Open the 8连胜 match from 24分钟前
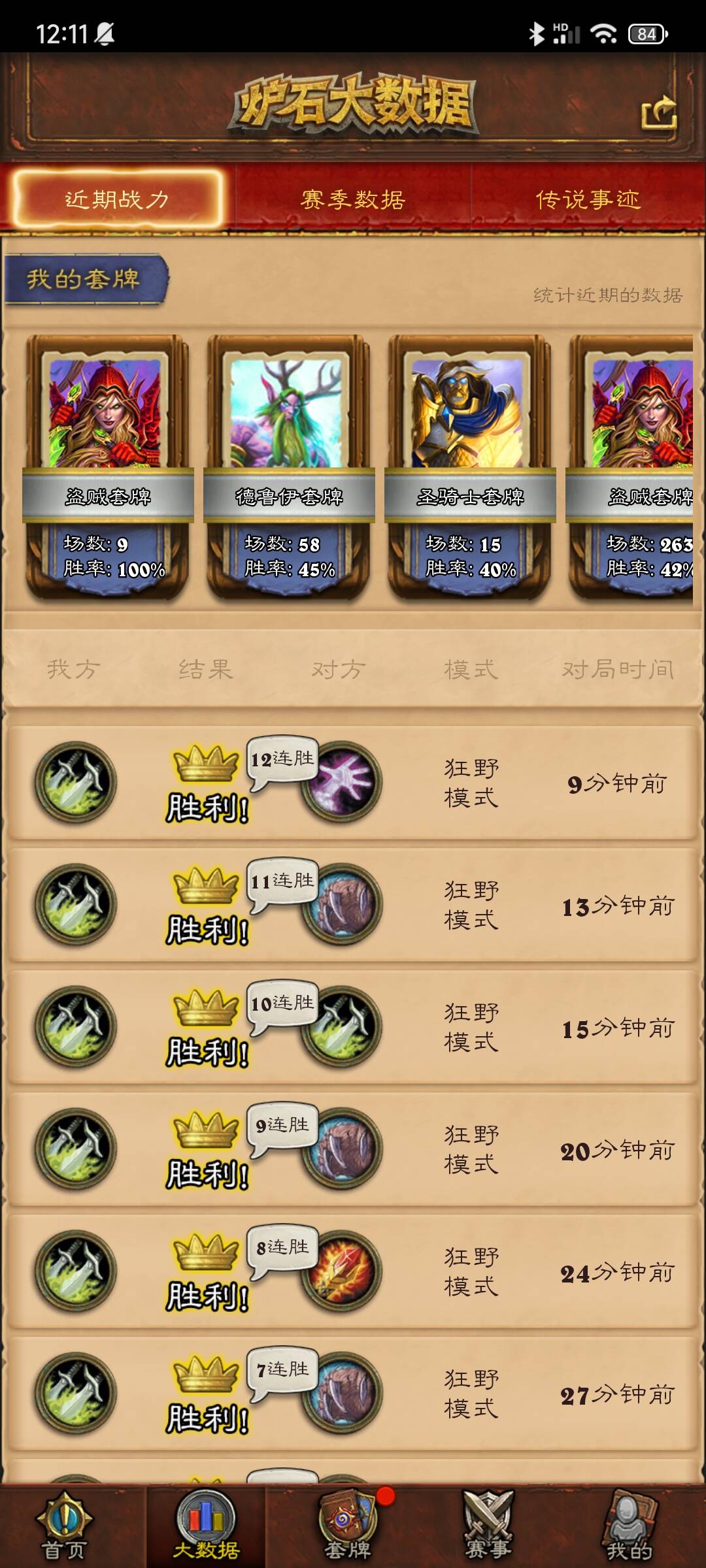The height and width of the screenshot is (1568, 706). pyautogui.click(x=353, y=1271)
